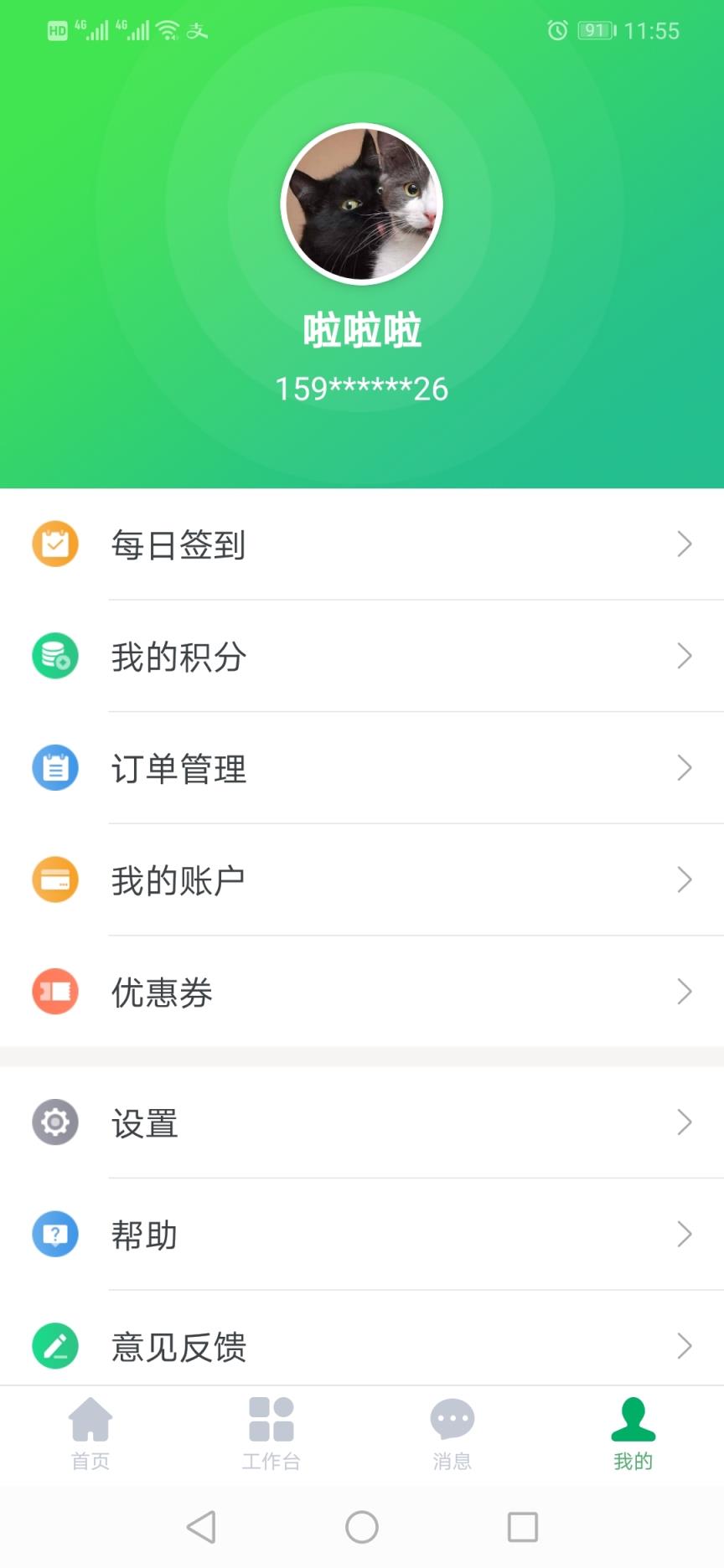724x1568 pixels.
Task: Tap the battery level indicator in status bar
Action: click(x=593, y=30)
